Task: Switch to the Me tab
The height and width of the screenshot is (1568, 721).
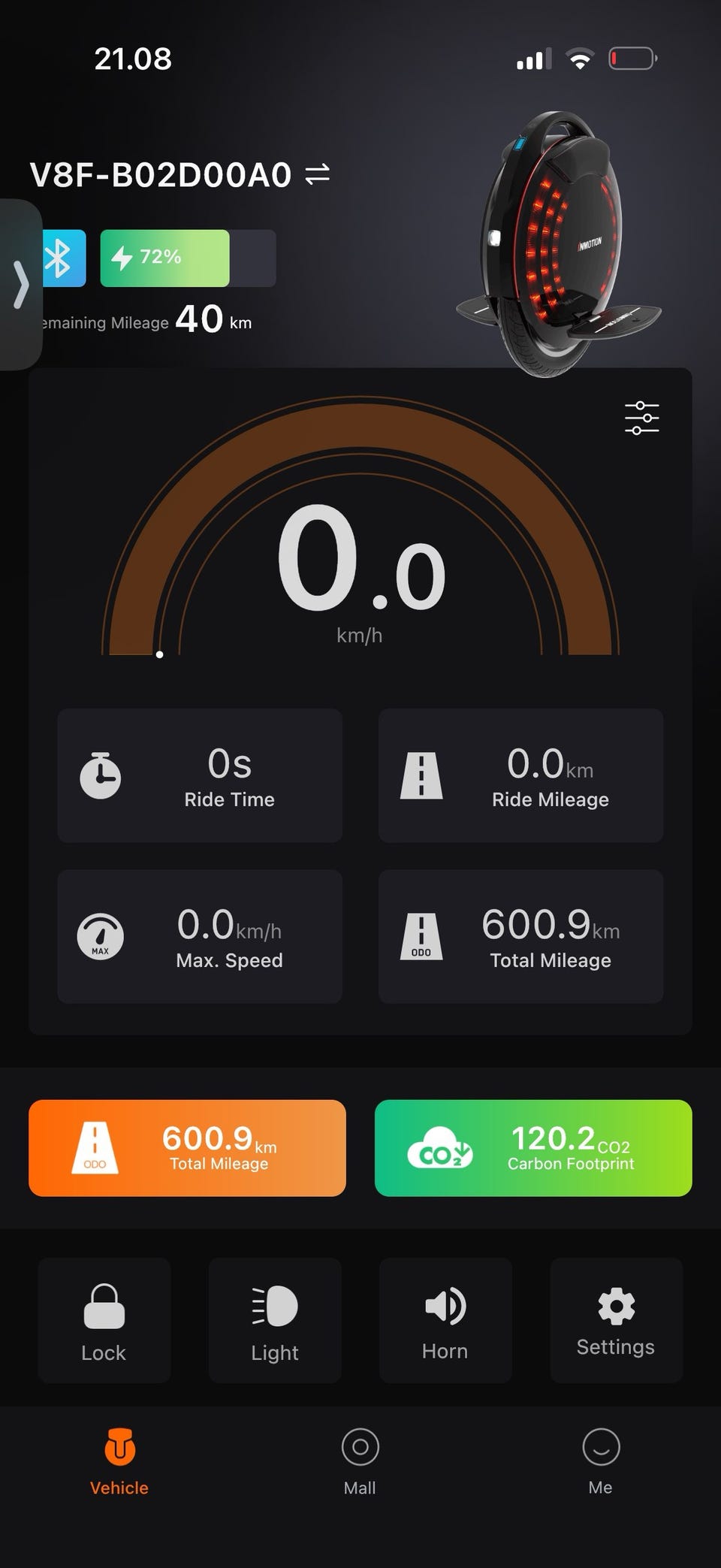Action: point(601,1461)
